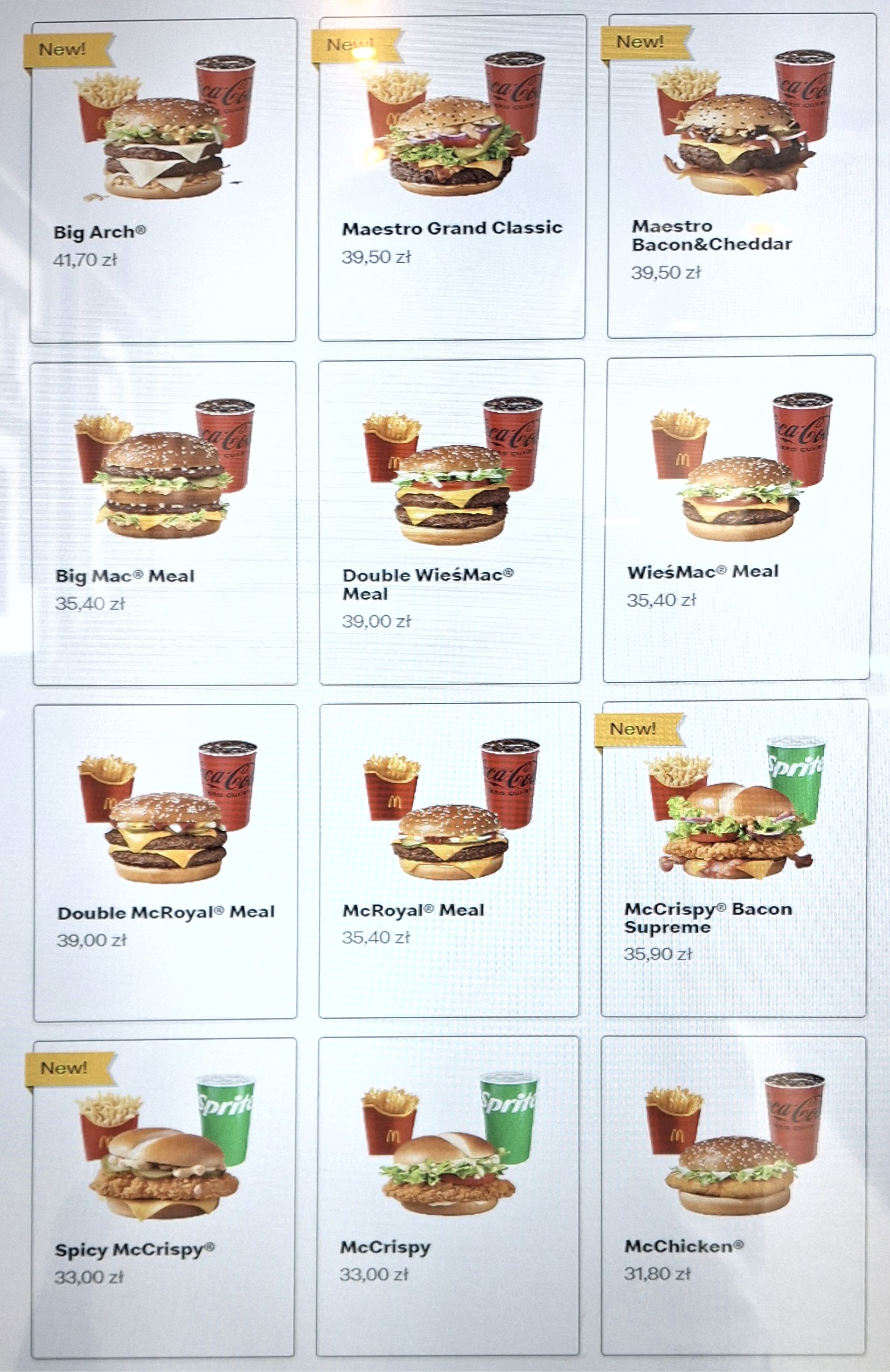Open the Maestro Bacon&Cheddar meal

[741, 175]
